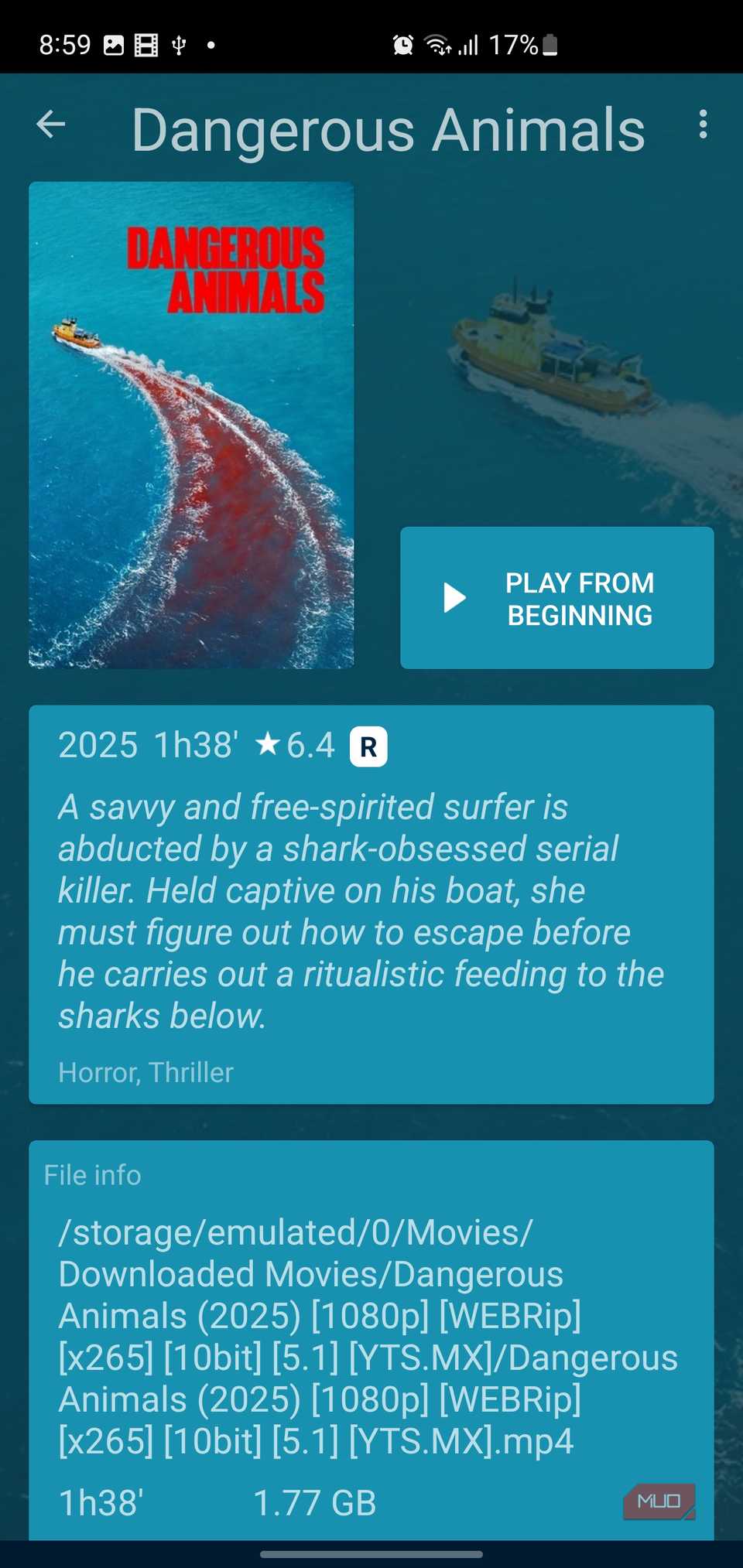Tap the movie poster thumbnail

coord(190,424)
